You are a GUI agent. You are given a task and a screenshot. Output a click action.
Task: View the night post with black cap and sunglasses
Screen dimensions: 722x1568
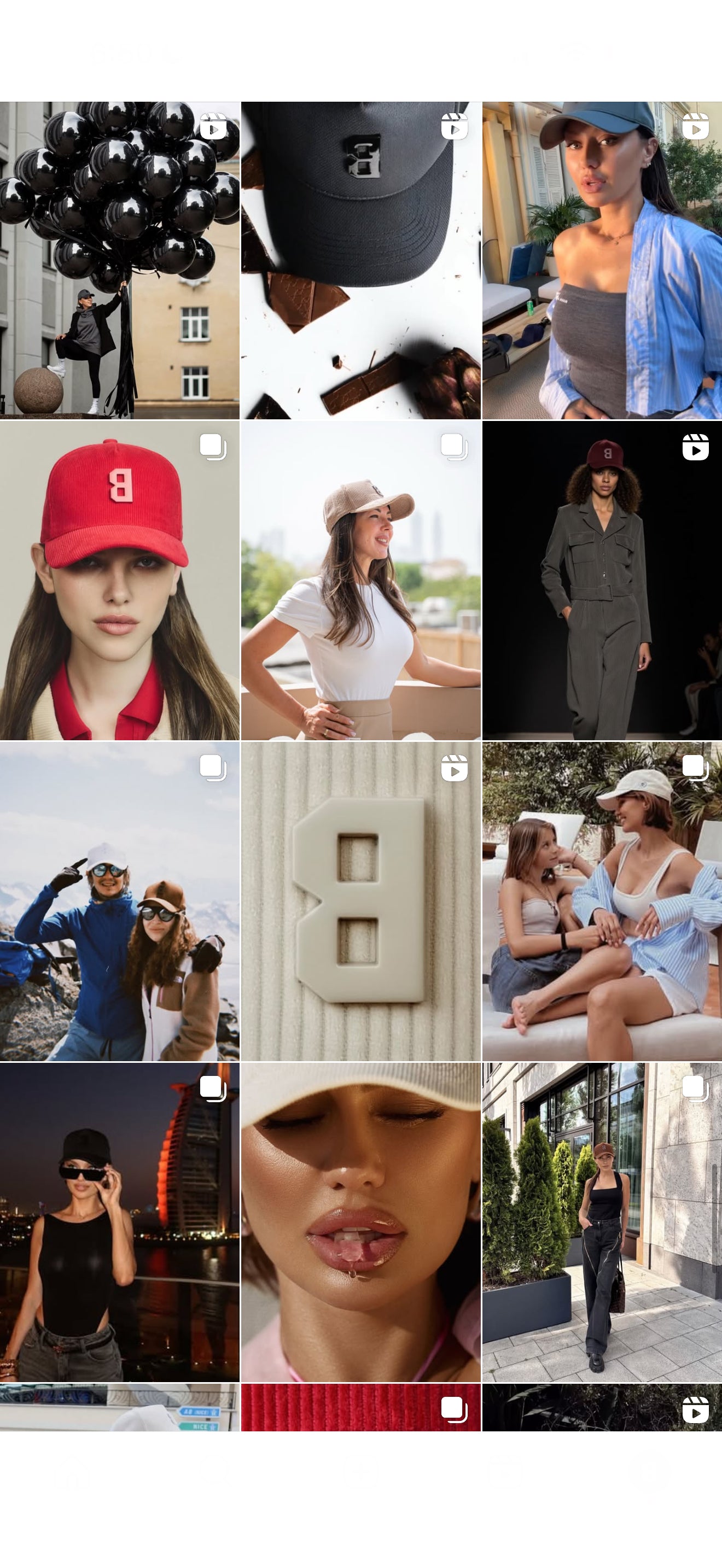tap(119, 1222)
